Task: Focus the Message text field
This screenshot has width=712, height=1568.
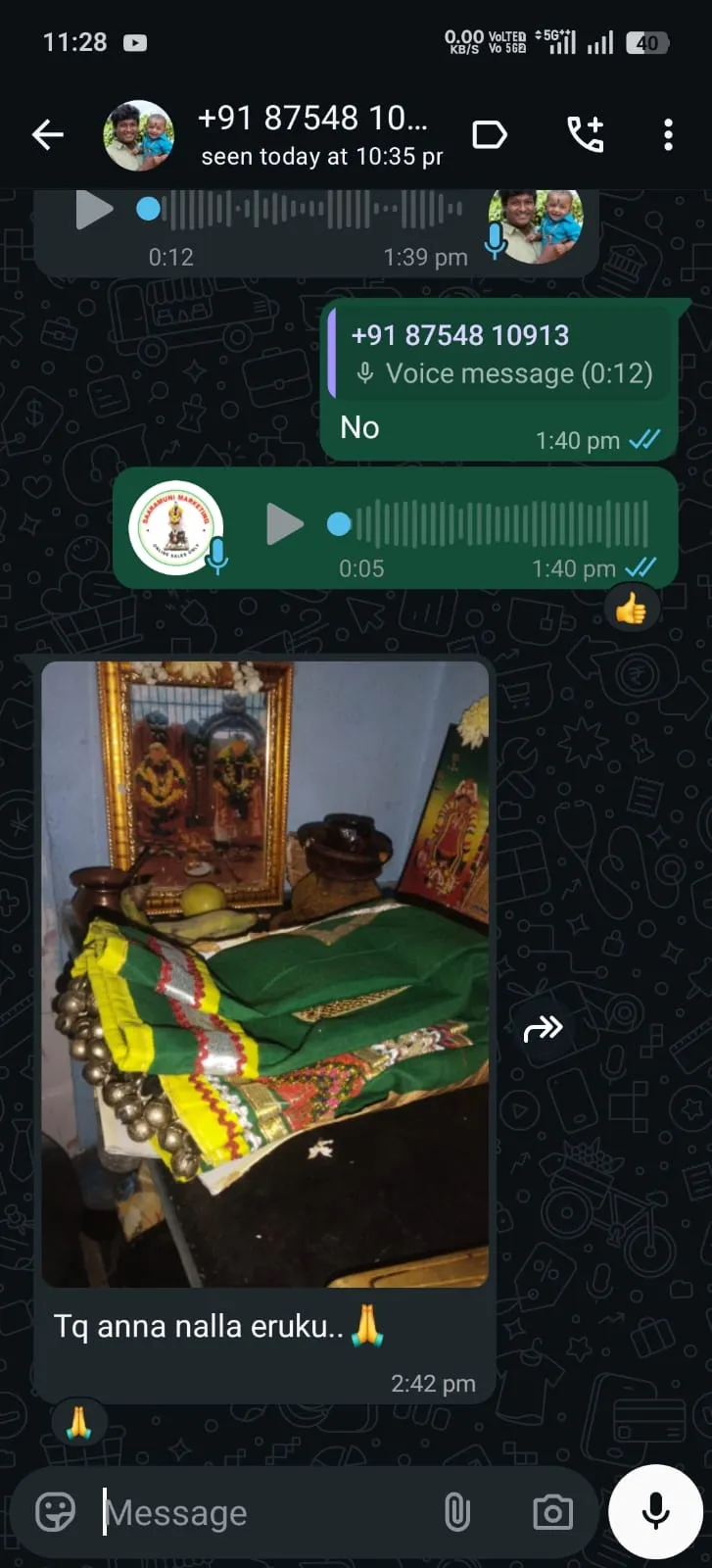Action: pyautogui.click(x=264, y=1513)
